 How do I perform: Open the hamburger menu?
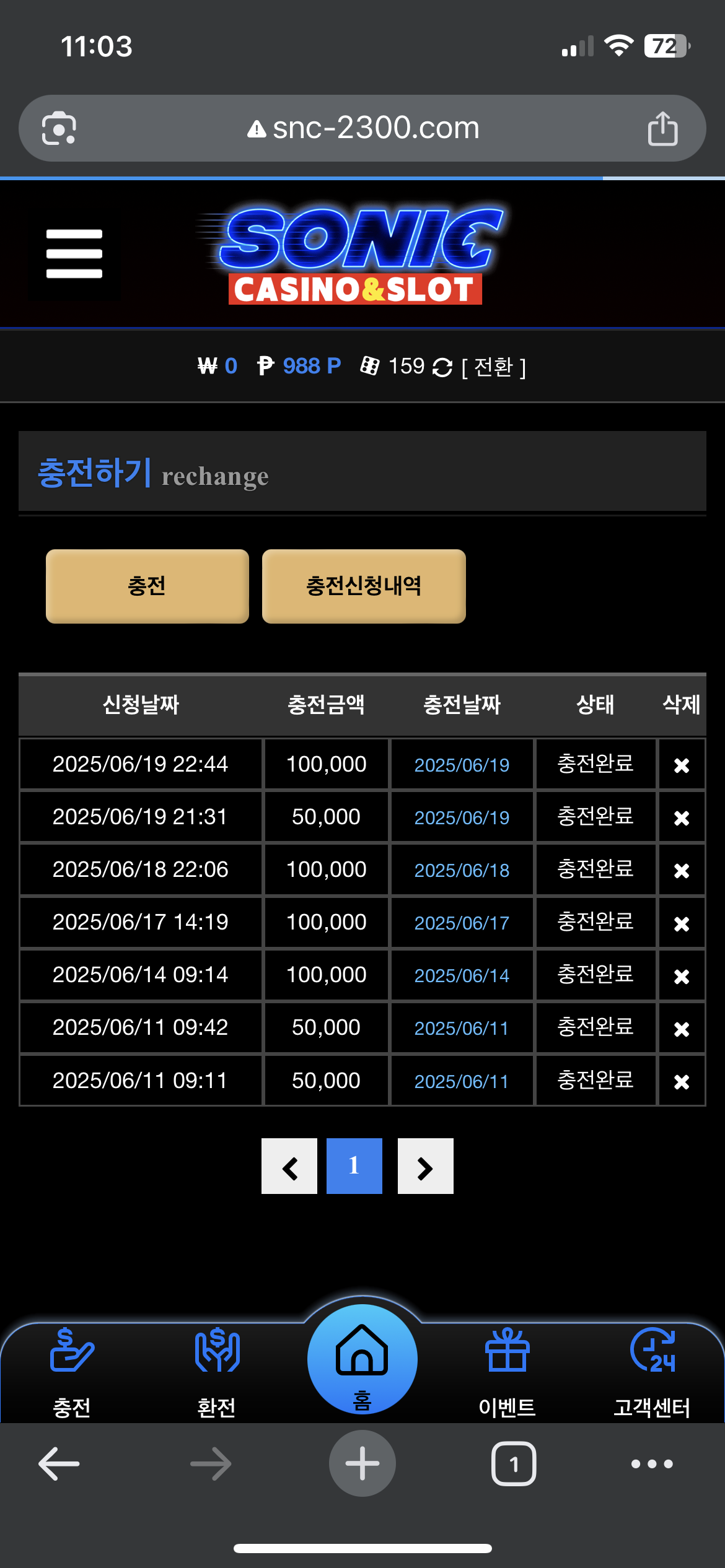click(74, 254)
